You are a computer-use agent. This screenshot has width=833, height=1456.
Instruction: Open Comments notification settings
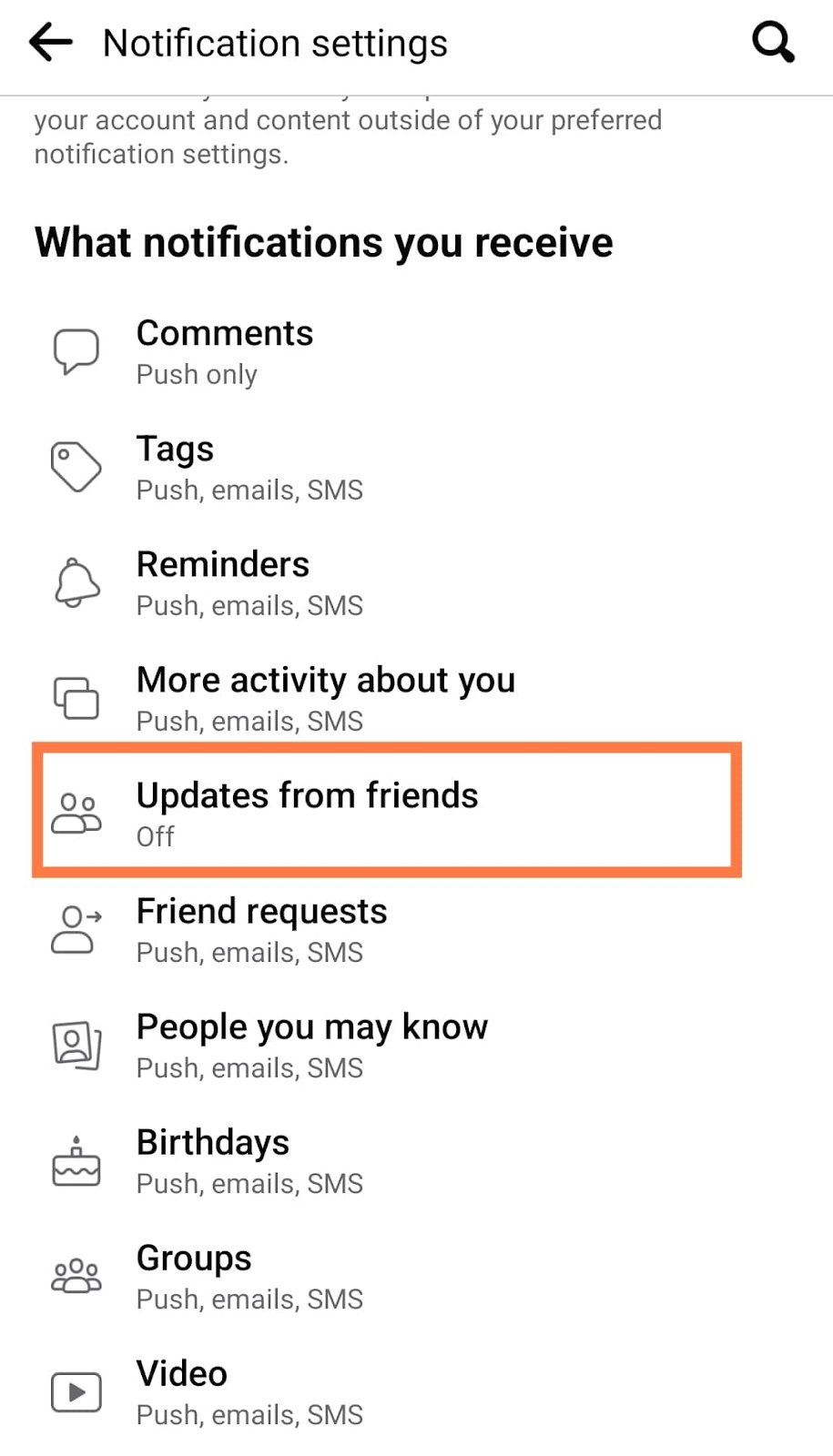tap(416, 352)
